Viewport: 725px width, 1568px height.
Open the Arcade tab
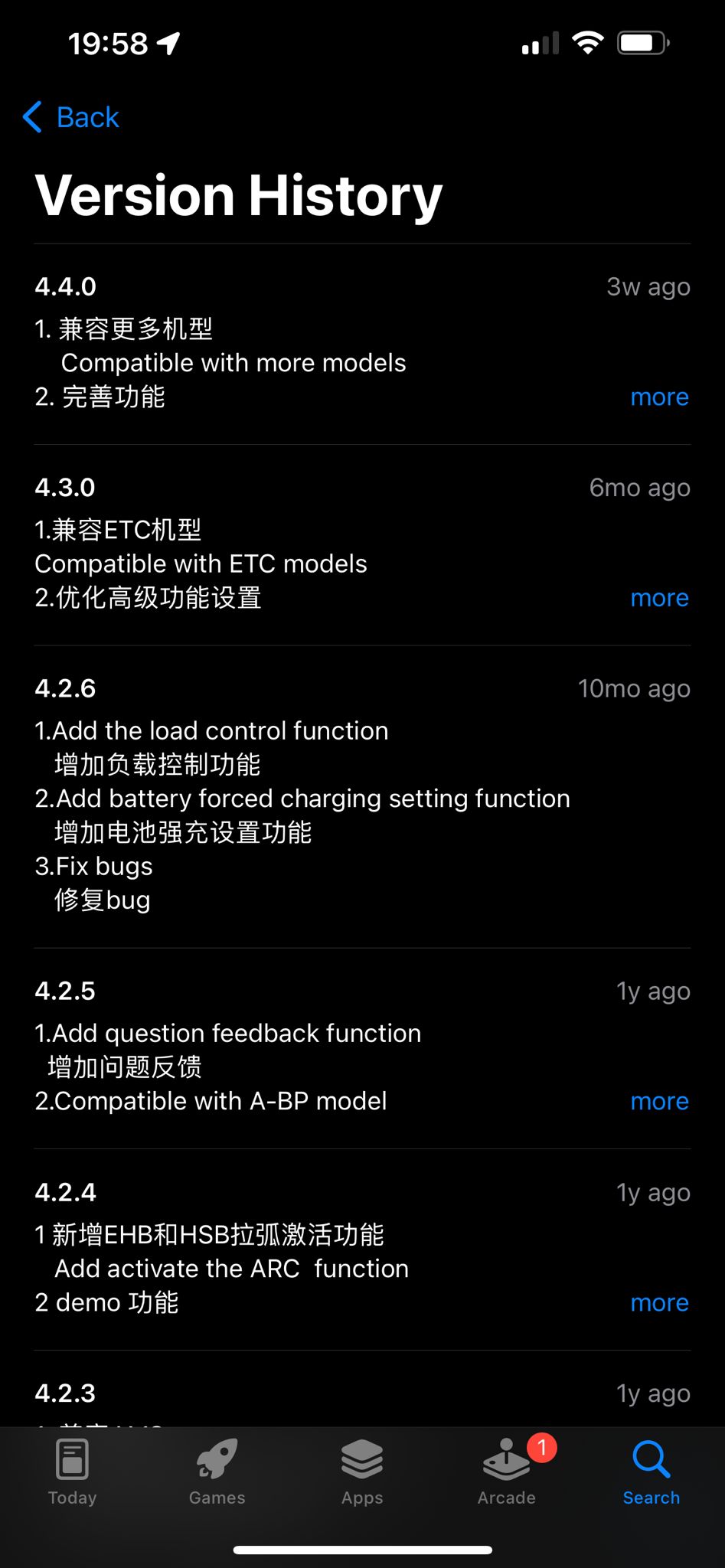click(x=507, y=1473)
